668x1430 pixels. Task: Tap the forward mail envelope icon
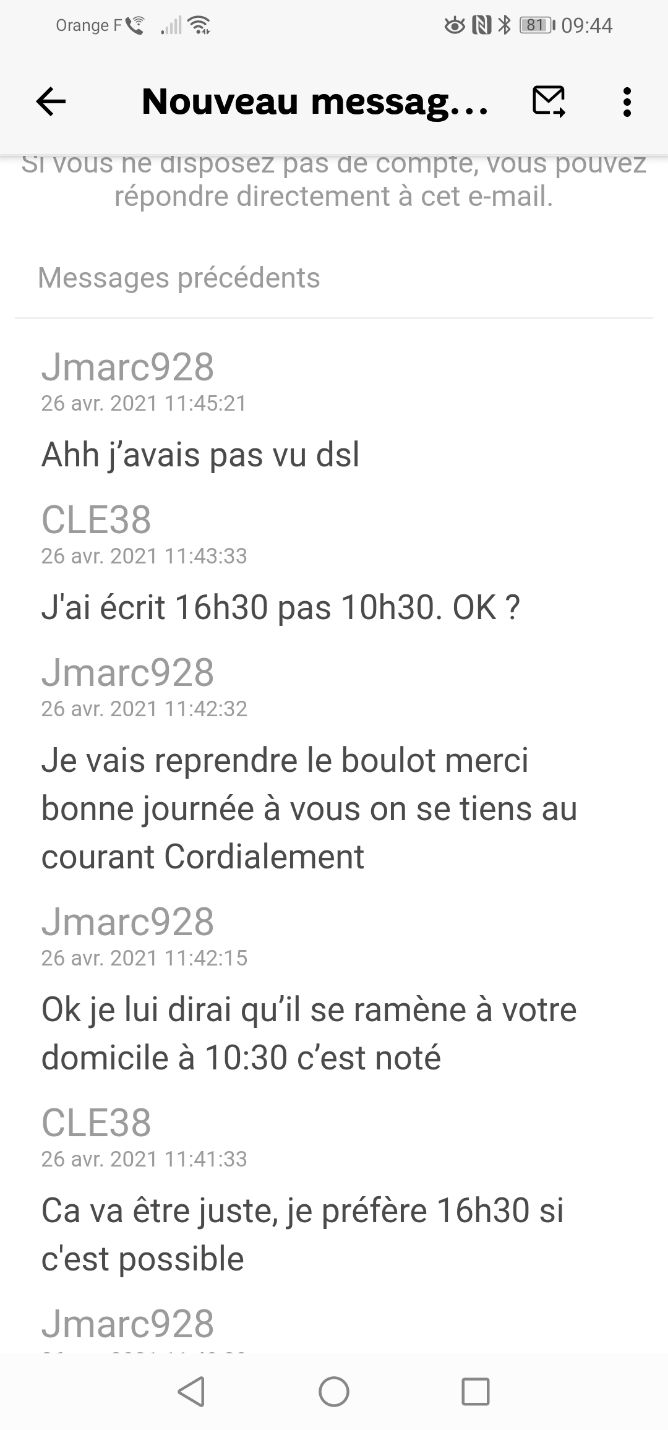(549, 101)
